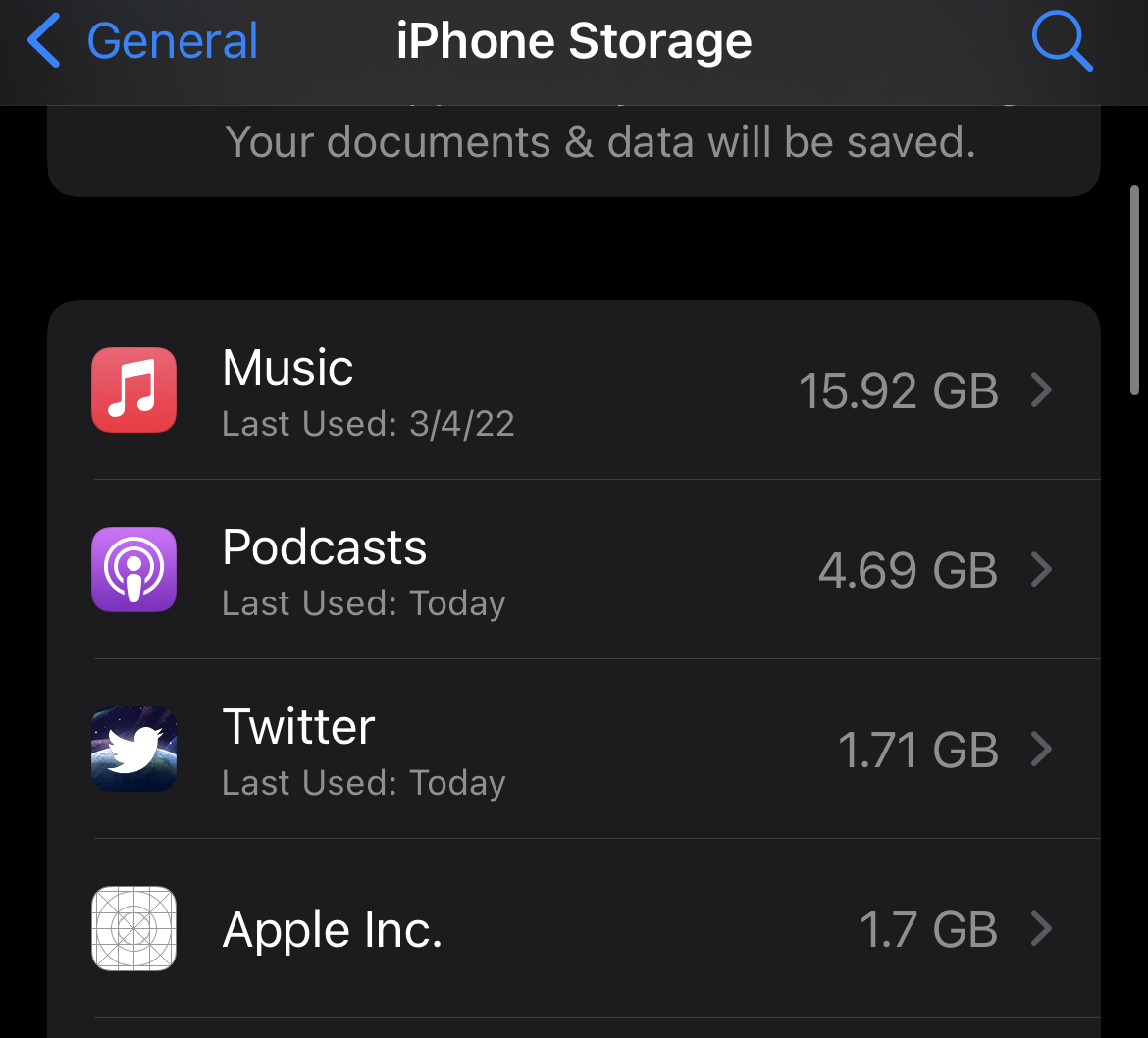Go back to General settings
Viewport: 1148px width, 1038px height.
coord(143,43)
